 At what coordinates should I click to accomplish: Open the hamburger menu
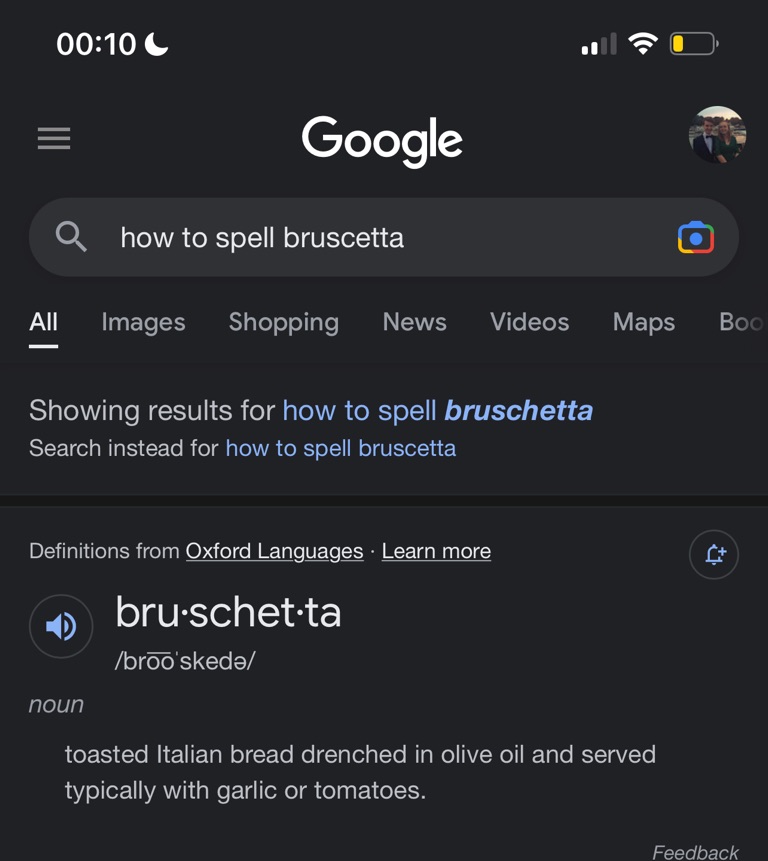pos(54,138)
